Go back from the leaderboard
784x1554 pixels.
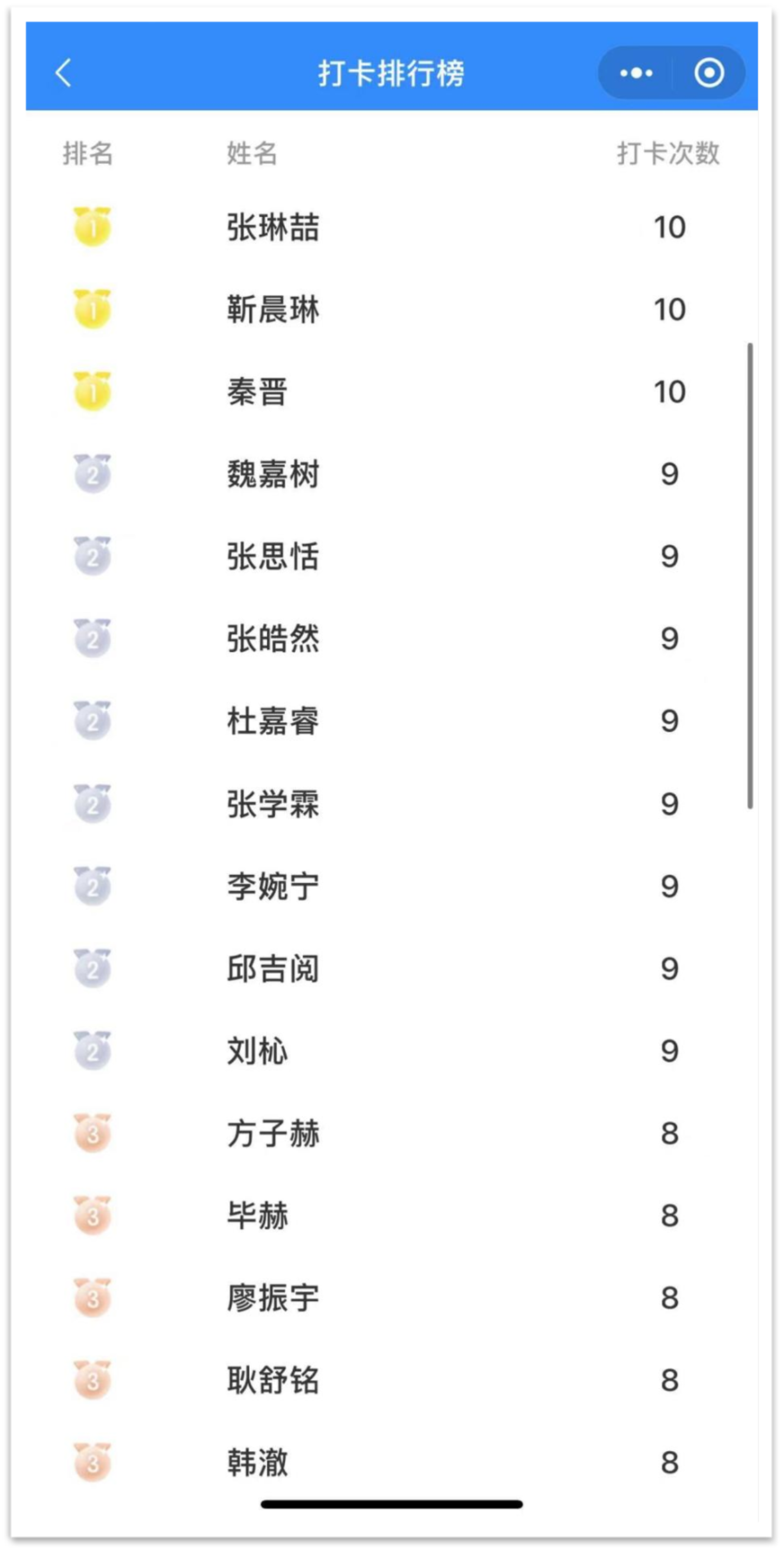coord(63,73)
